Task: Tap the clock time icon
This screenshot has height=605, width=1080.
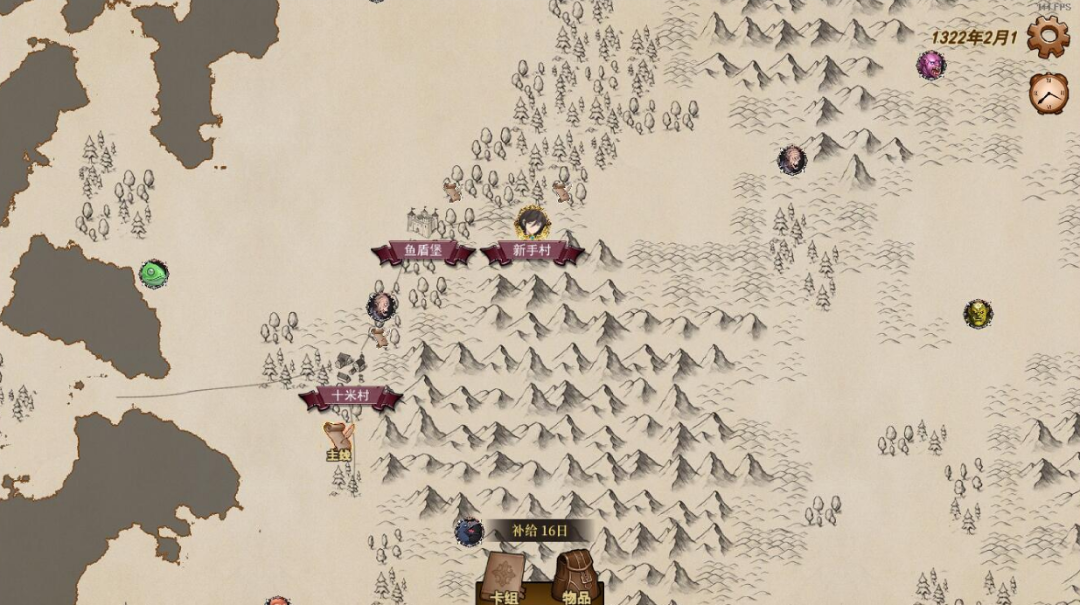Action: 1048,93
